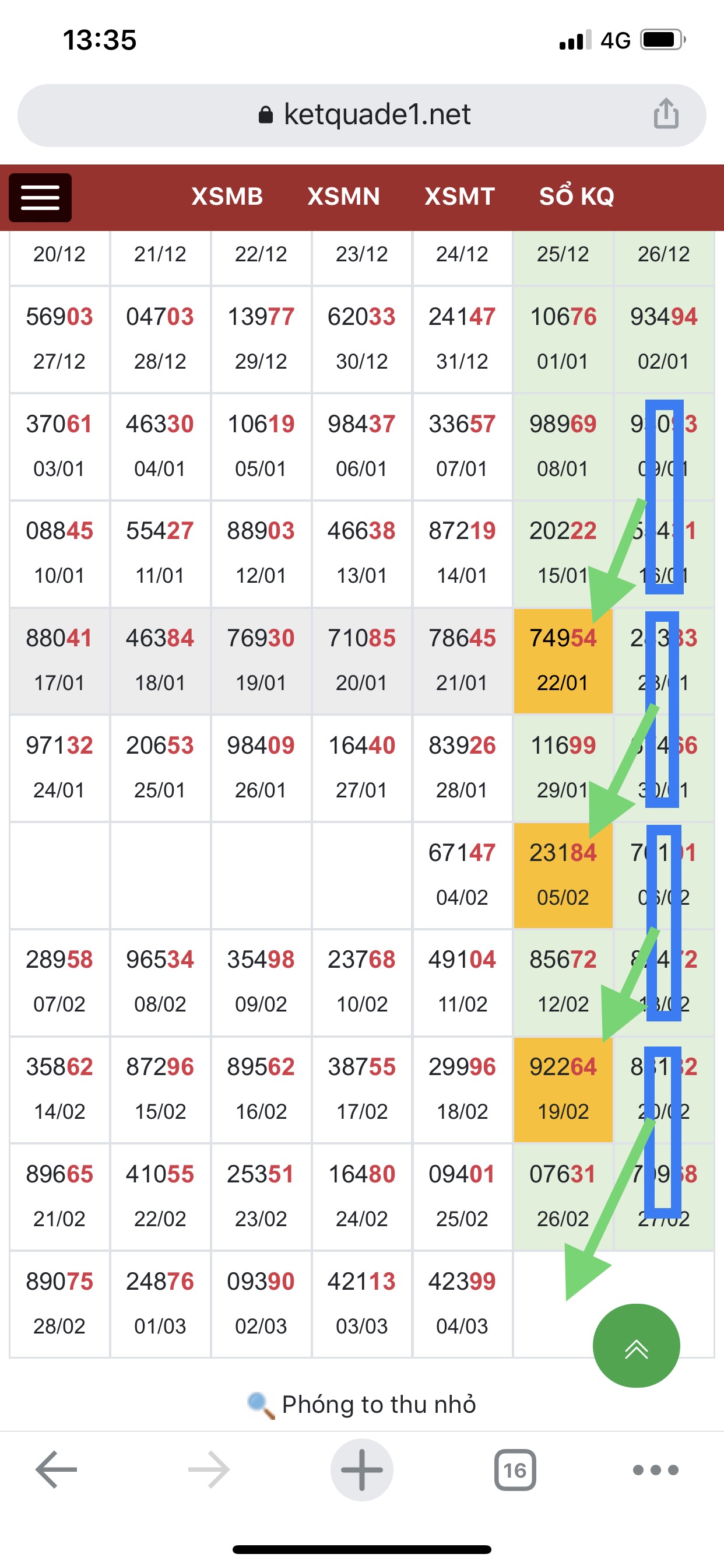Share the page from the address bar
724x1568 pixels.
(666, 114)
